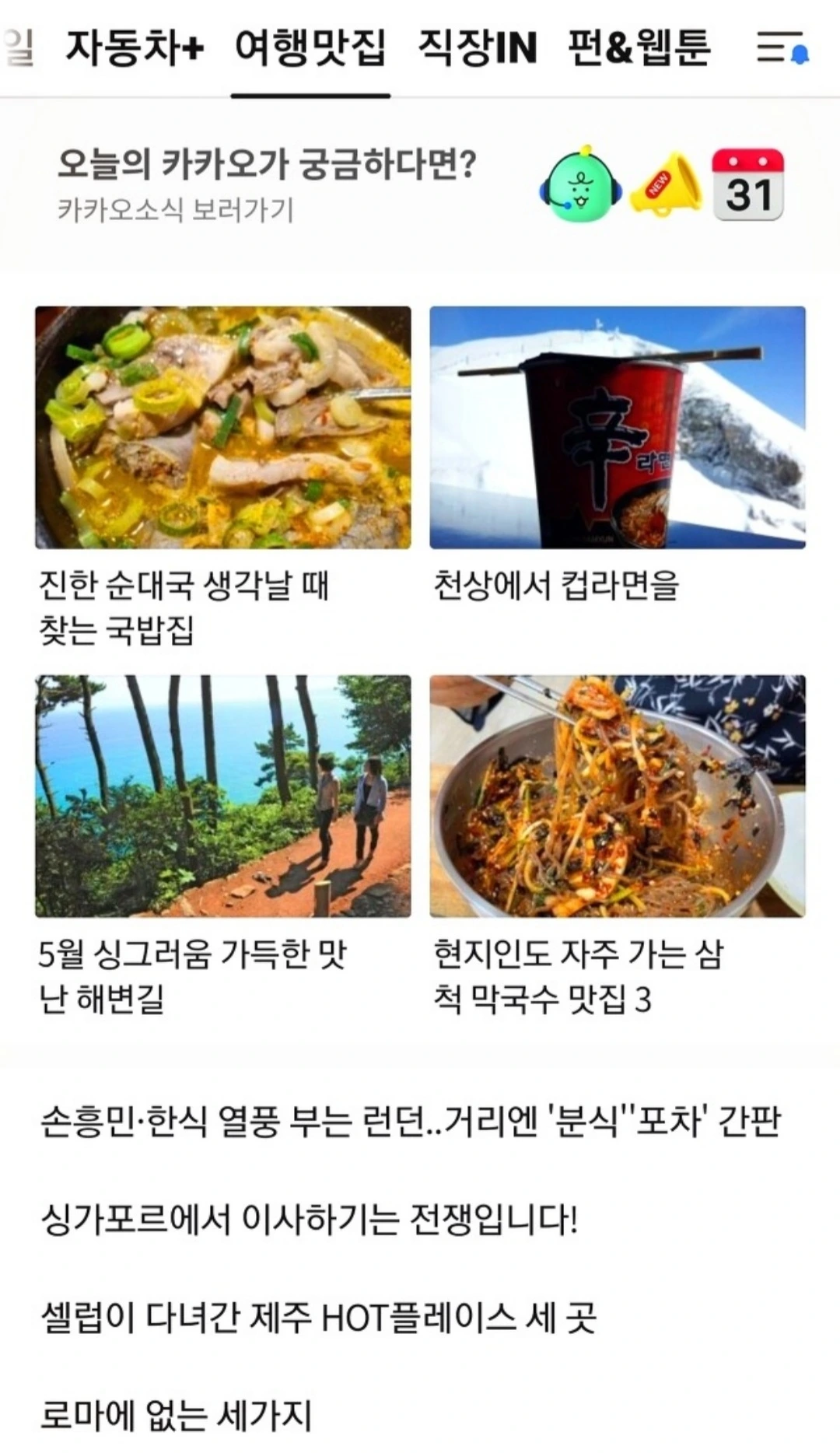Tap the 로마에 없는 세가지 headline
Viewport: 840px width, 1453px height.
(x=176, y=1415)
